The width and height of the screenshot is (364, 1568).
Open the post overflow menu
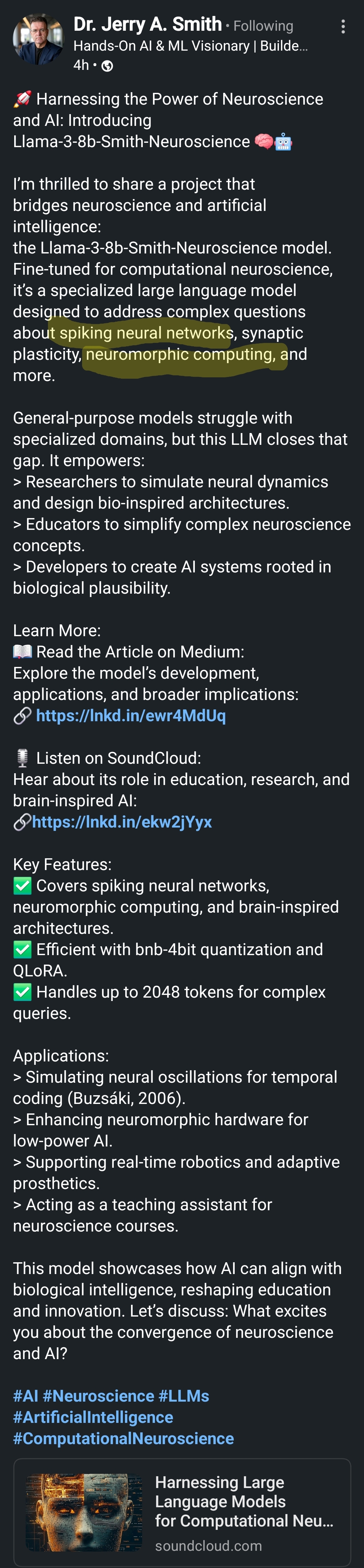pyautogui.click(x=343, y=26)
